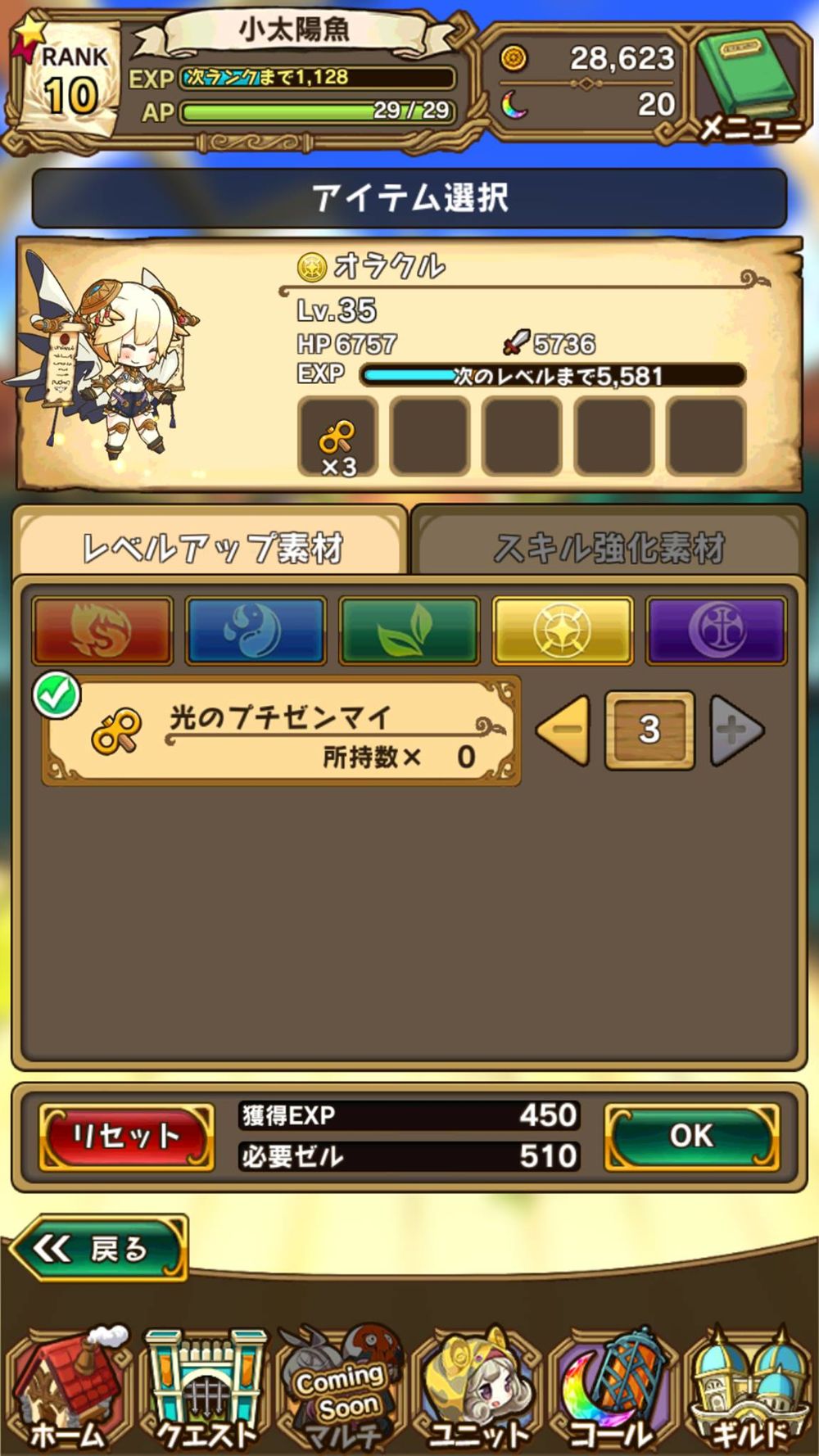Increase the item quantity with plus arrow
The width and height of the screenshot is (819, 1456).
[x=735, y=730]
